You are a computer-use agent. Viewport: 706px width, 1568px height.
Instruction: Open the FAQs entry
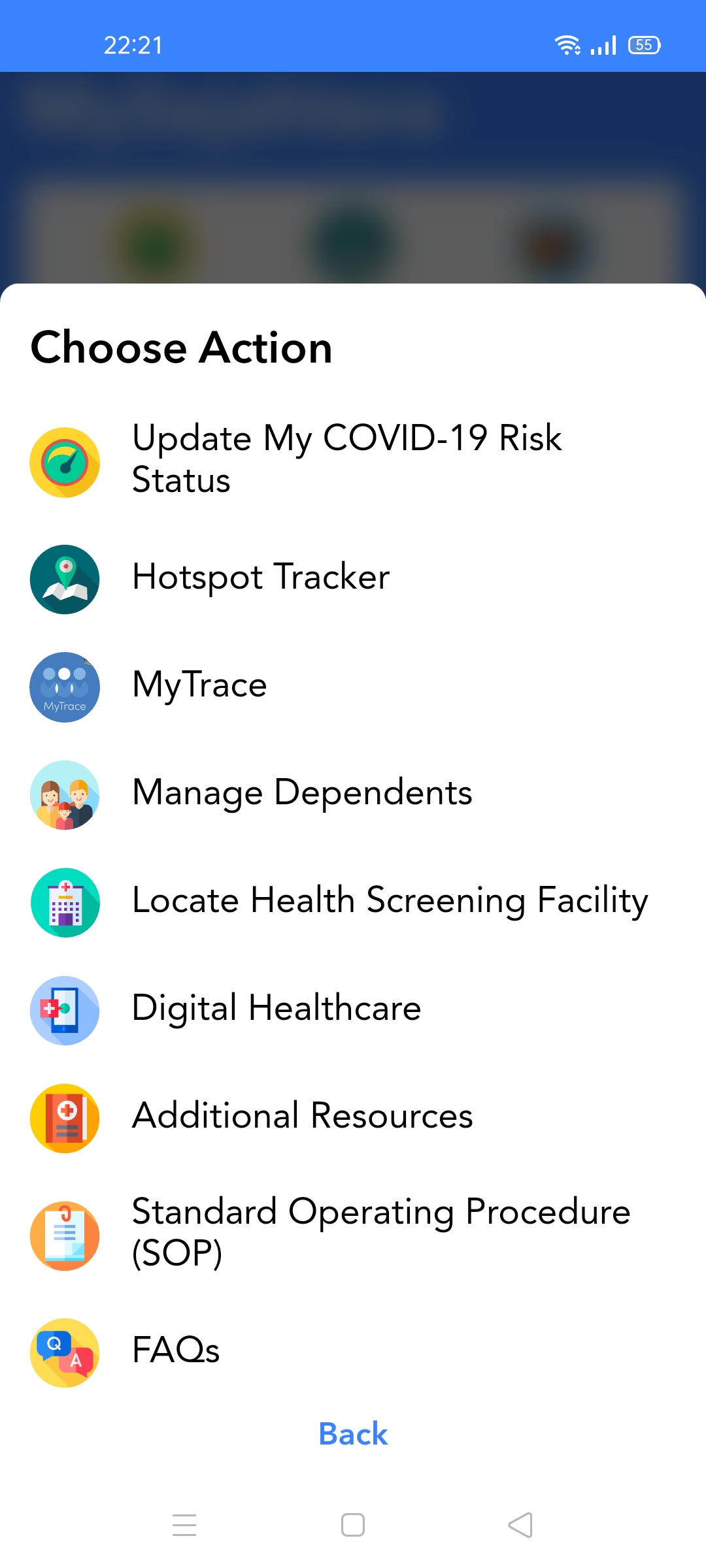pyautogui.click(x=176, y=1350)
